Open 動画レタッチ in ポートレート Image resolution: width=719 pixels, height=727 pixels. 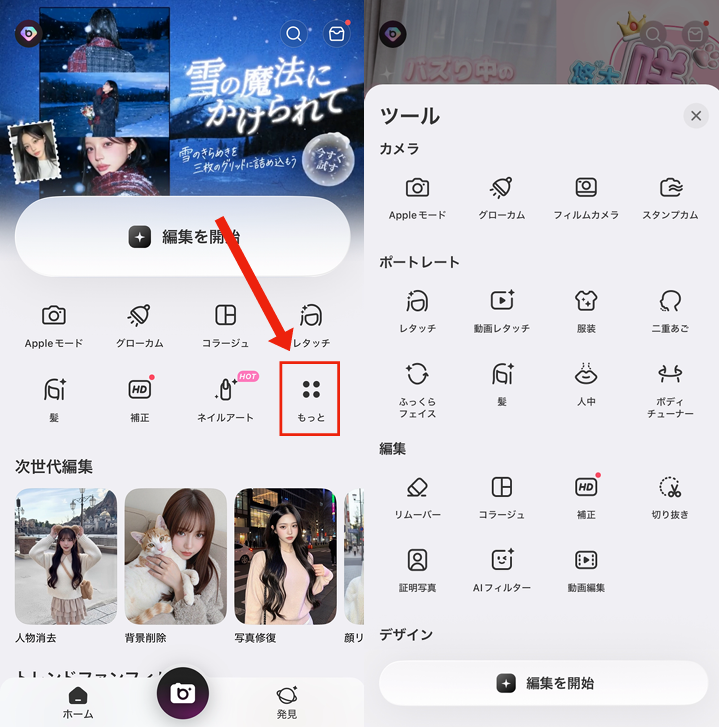pyautogui.click(x=502, y=310)
